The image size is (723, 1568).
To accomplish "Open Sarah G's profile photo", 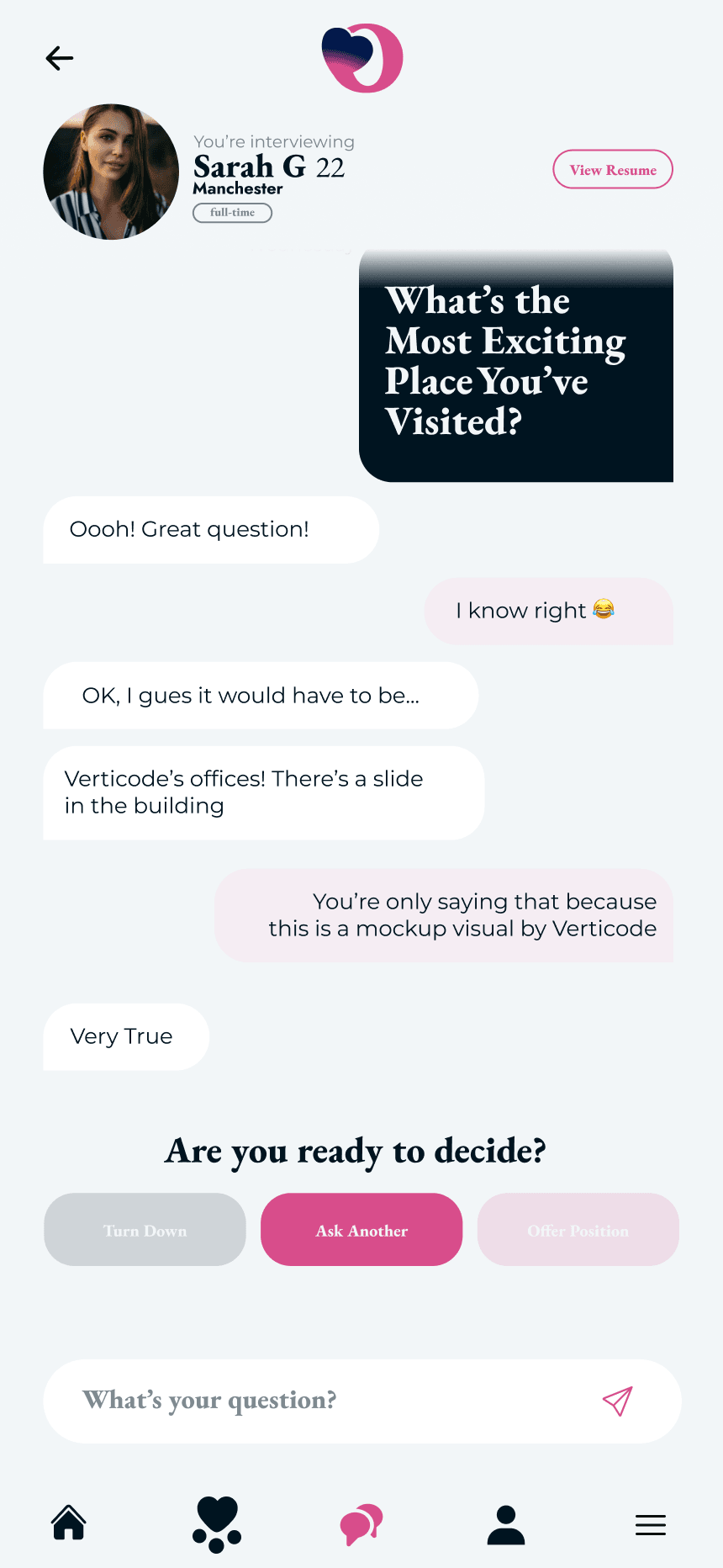I will click(111, 172).
